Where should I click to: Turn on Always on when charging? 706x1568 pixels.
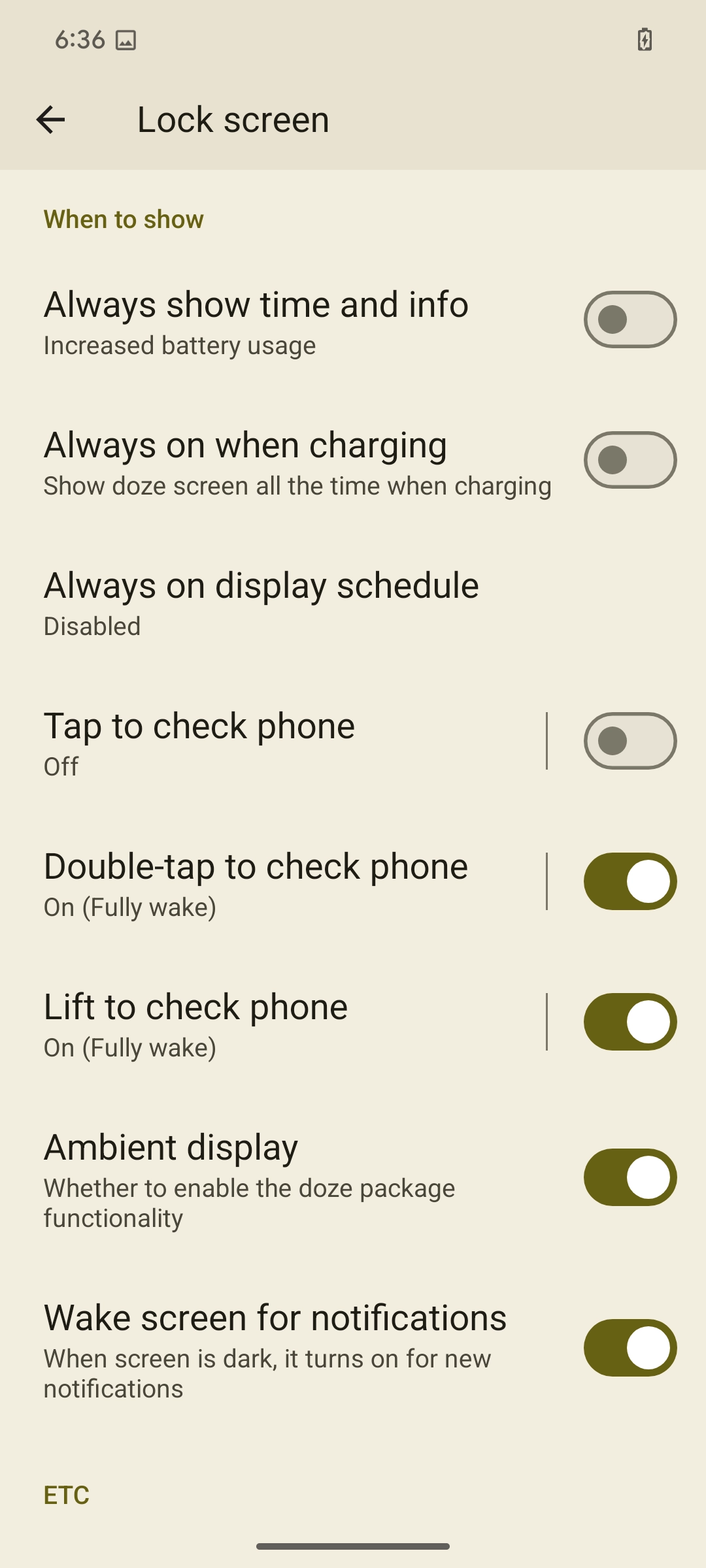[x=630, y=460]
